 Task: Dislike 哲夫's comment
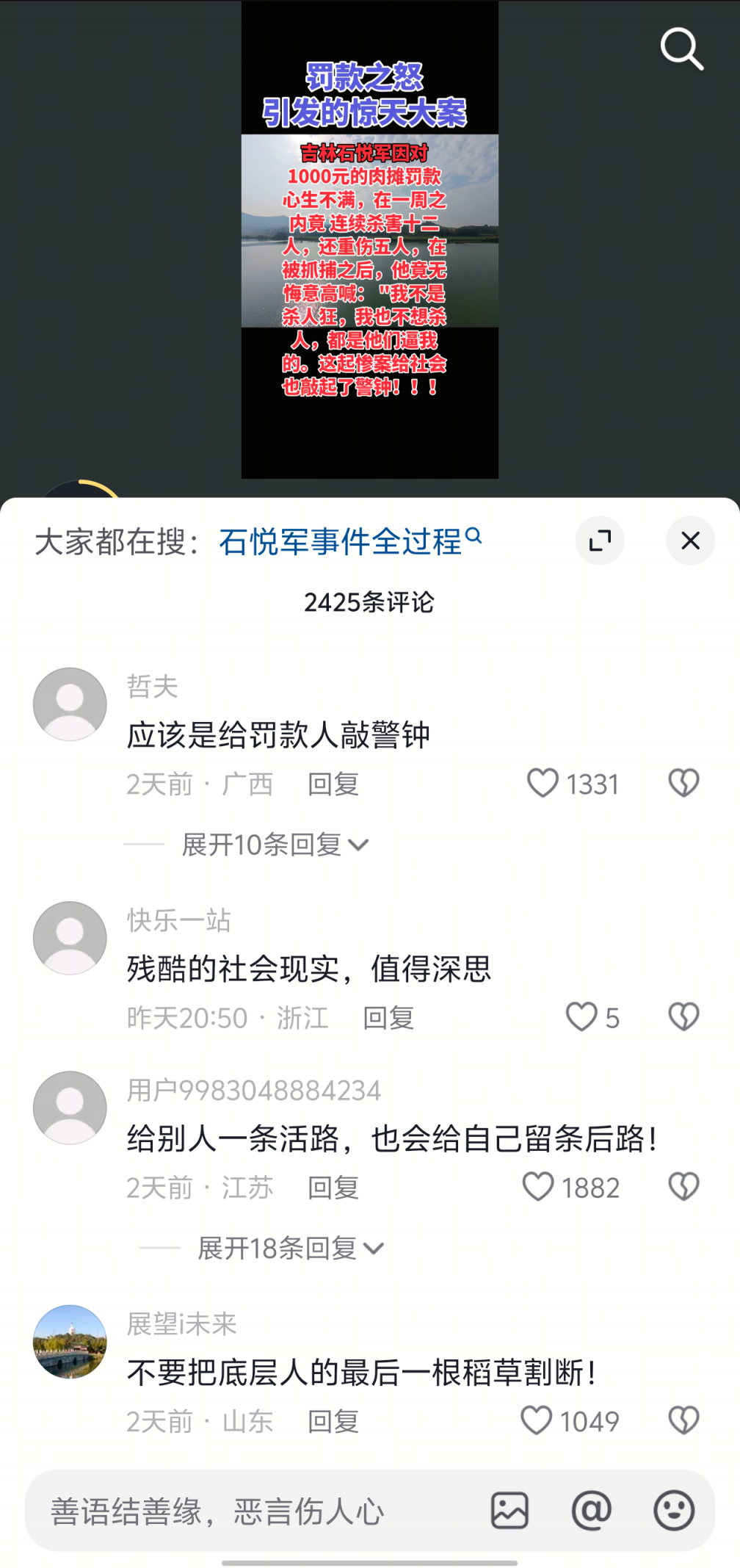click(x=683, y=783)
